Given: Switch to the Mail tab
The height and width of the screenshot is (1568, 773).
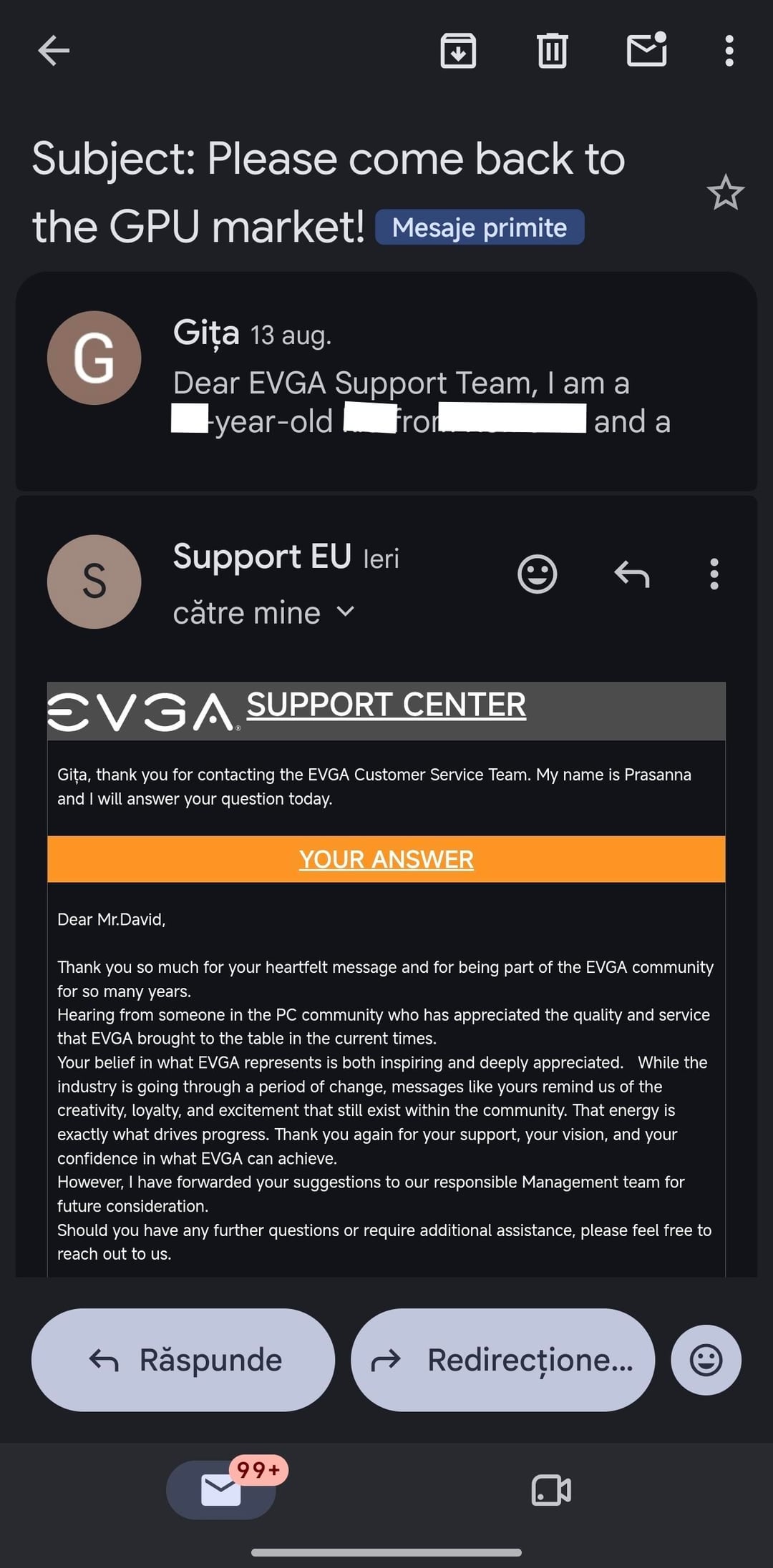Looking at the screenshot, I should tap(221, 1491).
